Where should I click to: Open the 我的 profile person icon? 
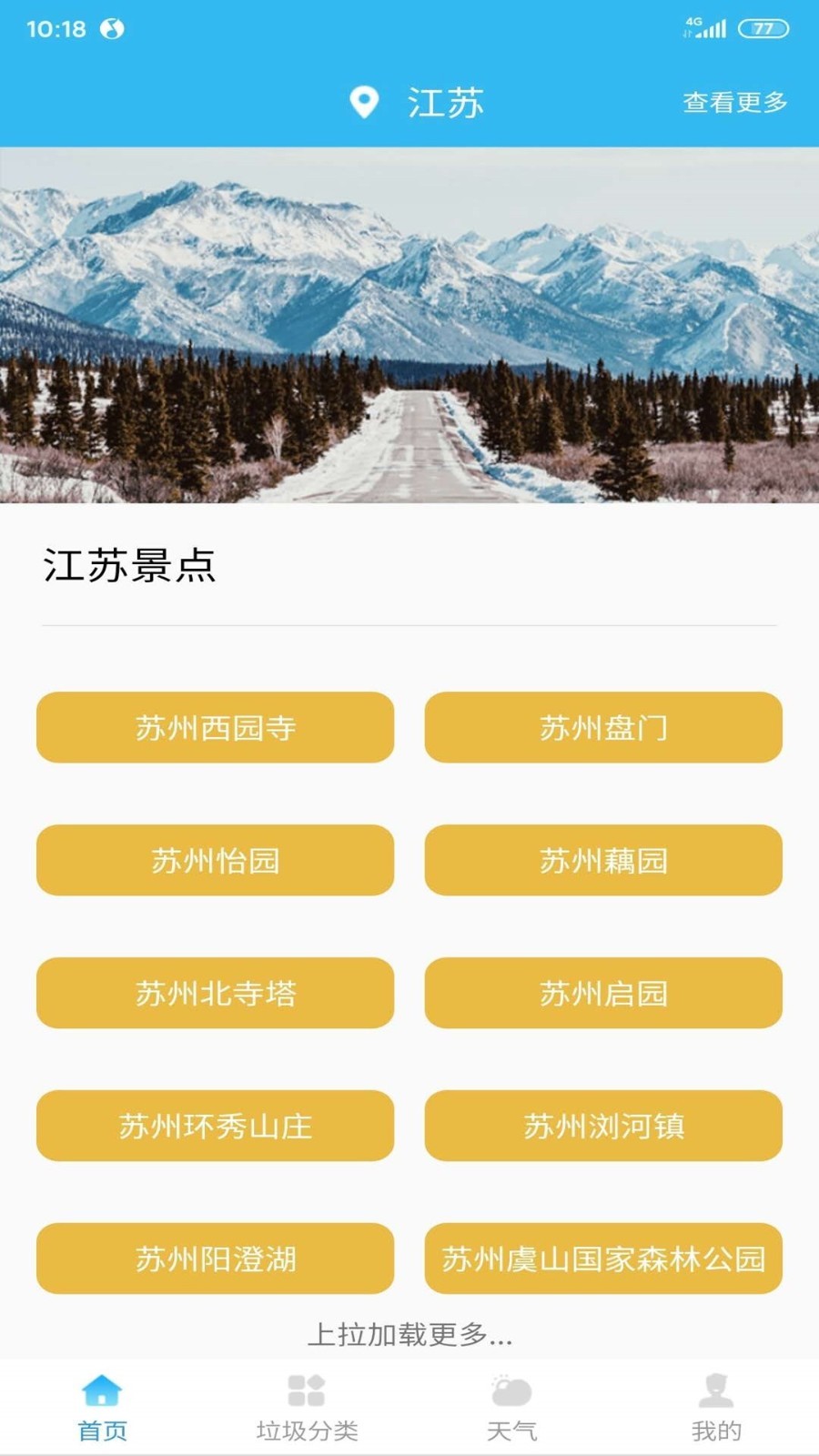click(x=716, y=1390)
